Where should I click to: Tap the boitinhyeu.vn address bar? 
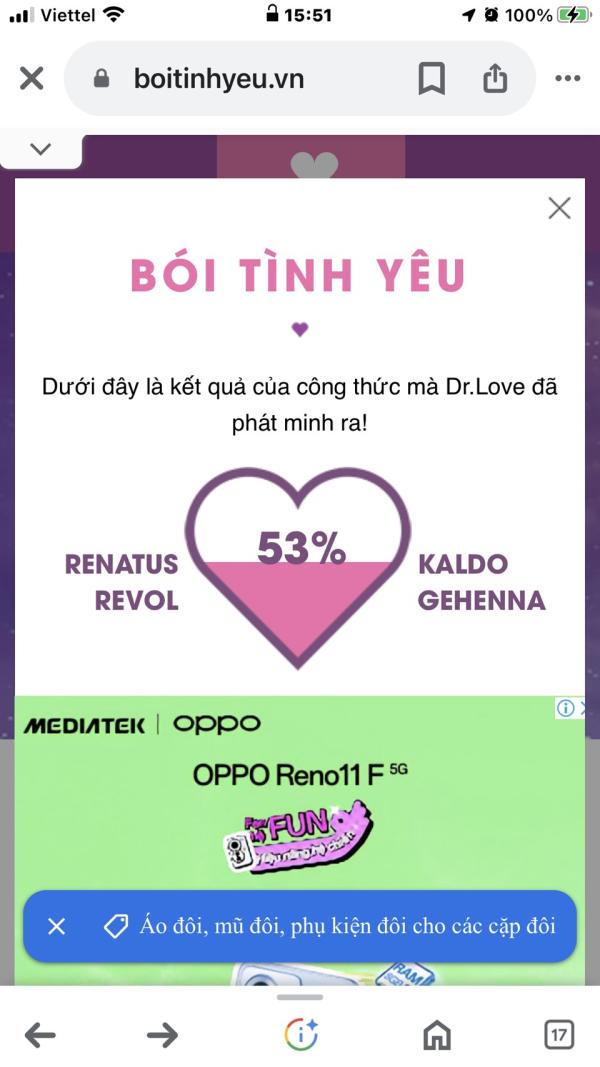[x=220, y=79]
